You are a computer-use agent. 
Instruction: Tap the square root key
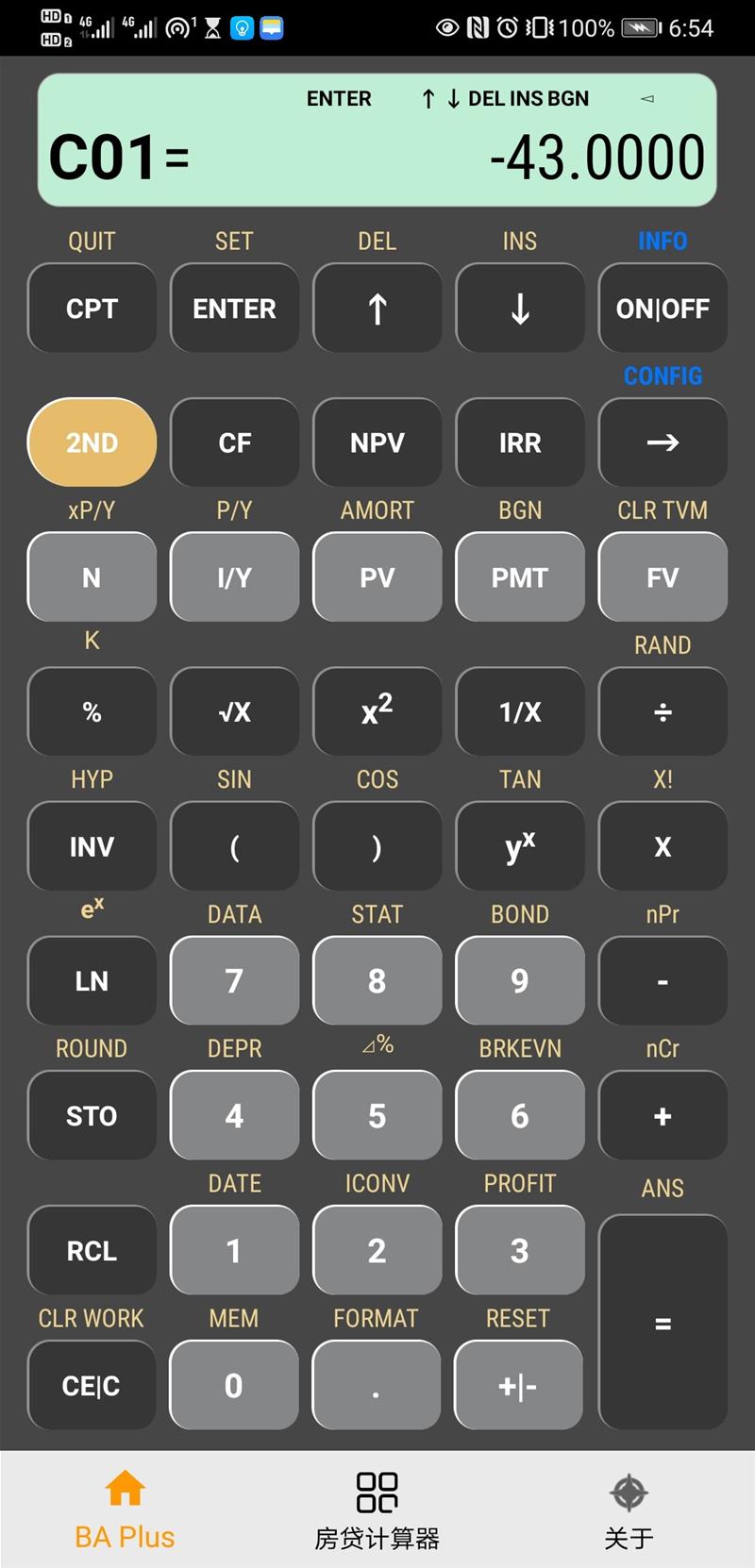(234, 711)
